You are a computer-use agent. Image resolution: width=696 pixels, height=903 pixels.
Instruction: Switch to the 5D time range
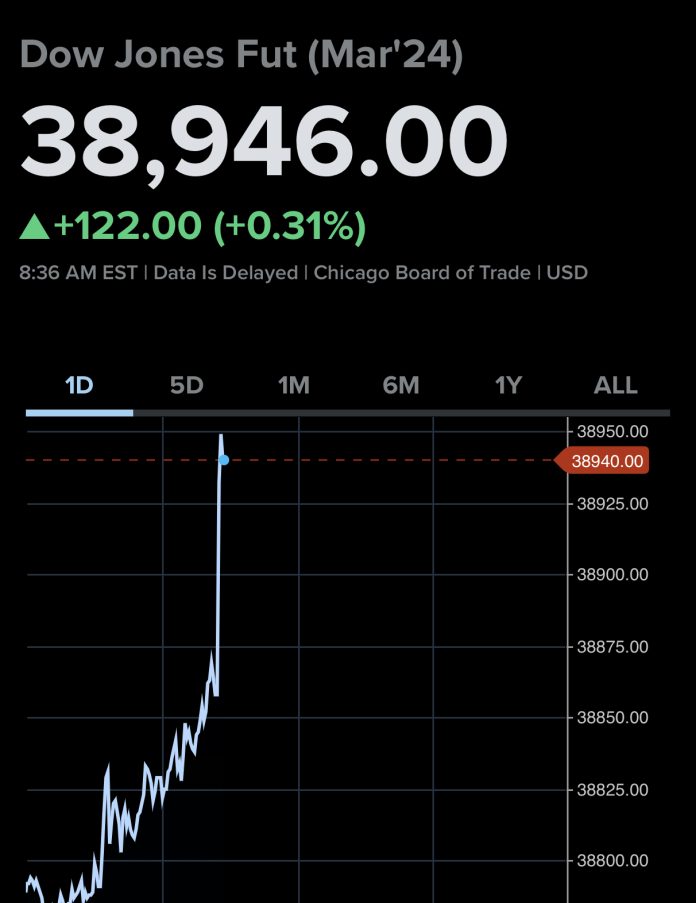186,386
